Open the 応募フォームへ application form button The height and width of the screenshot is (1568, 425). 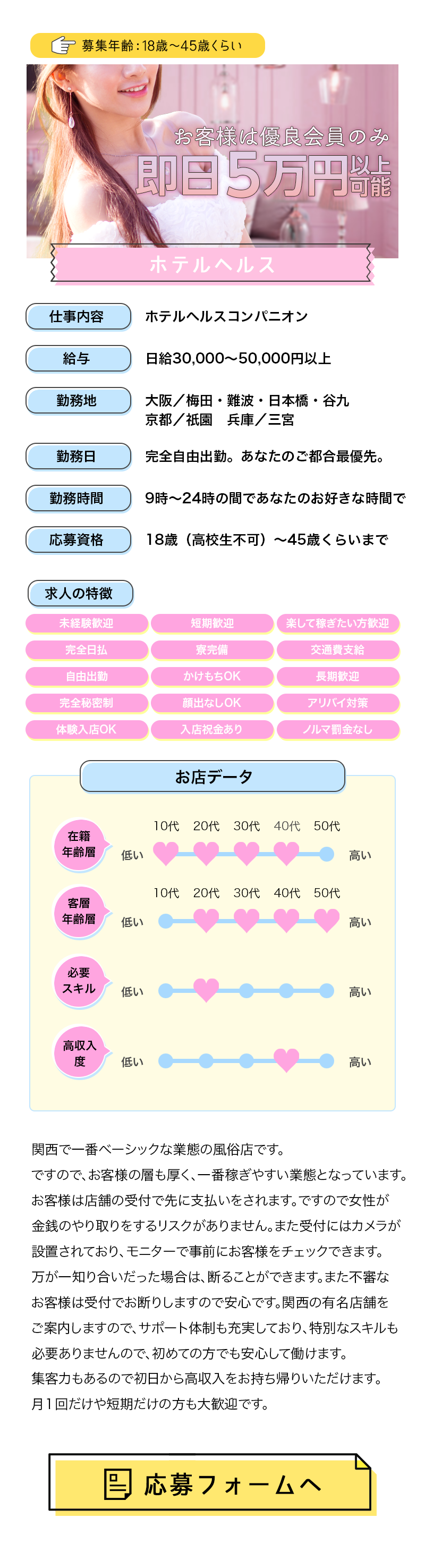point(210,1483)
